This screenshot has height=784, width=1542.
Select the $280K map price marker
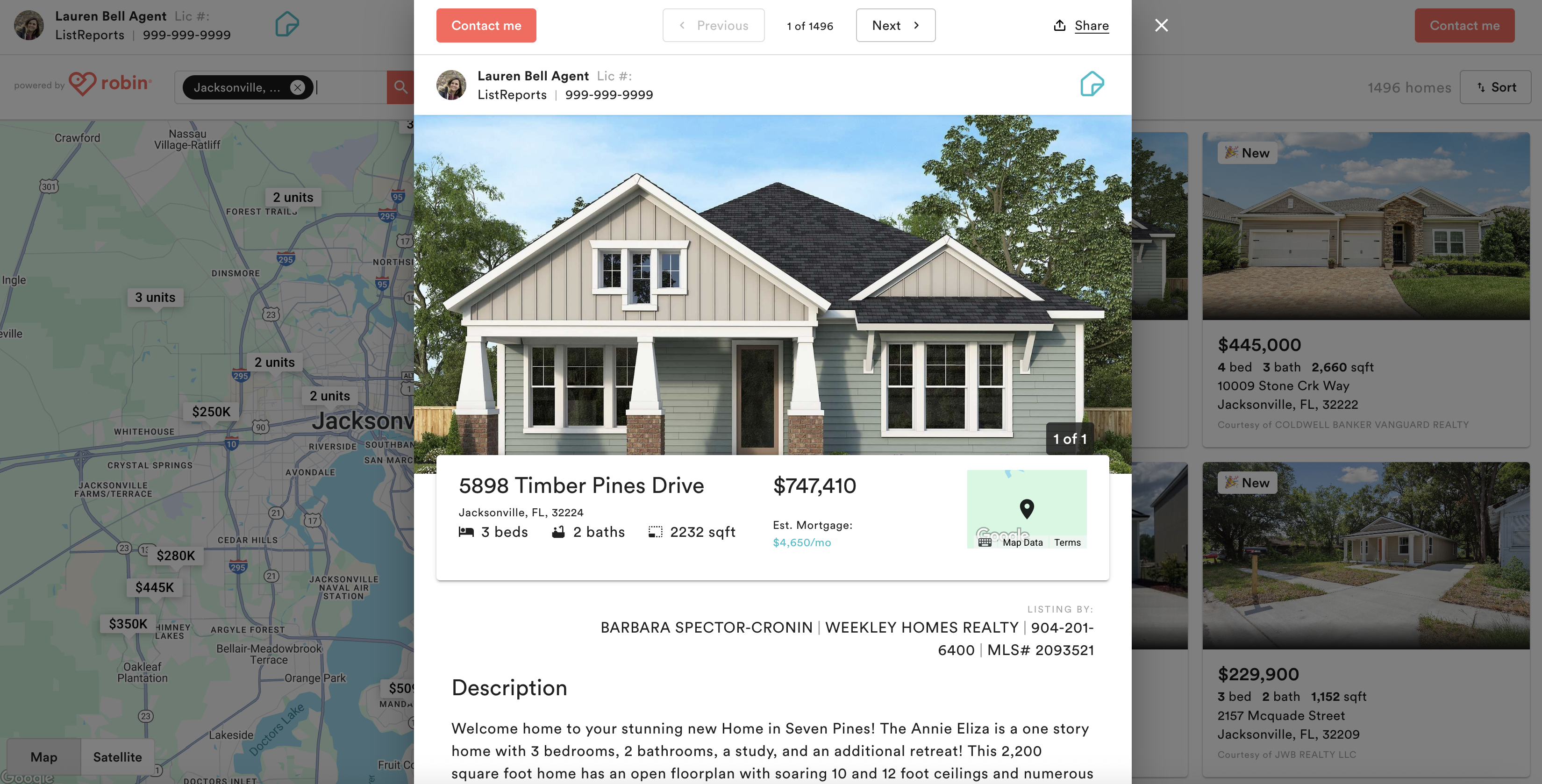pos(175,556)
